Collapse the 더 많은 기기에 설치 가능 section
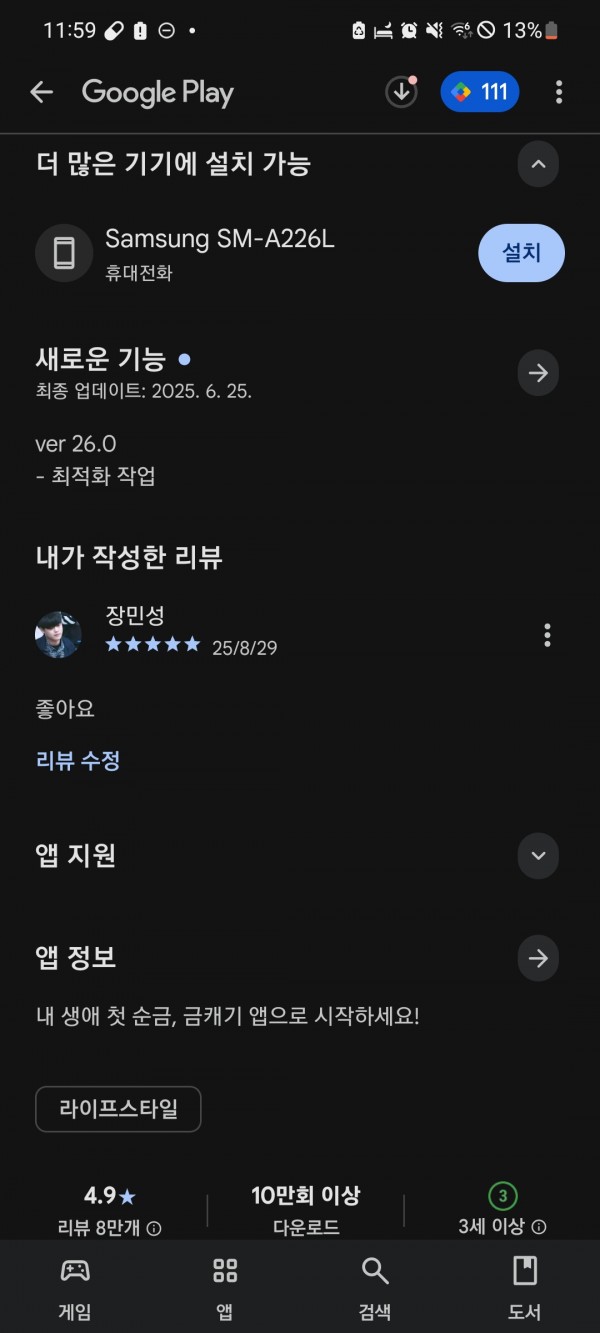Screen dimensions: 600x1333 [538, 164]
